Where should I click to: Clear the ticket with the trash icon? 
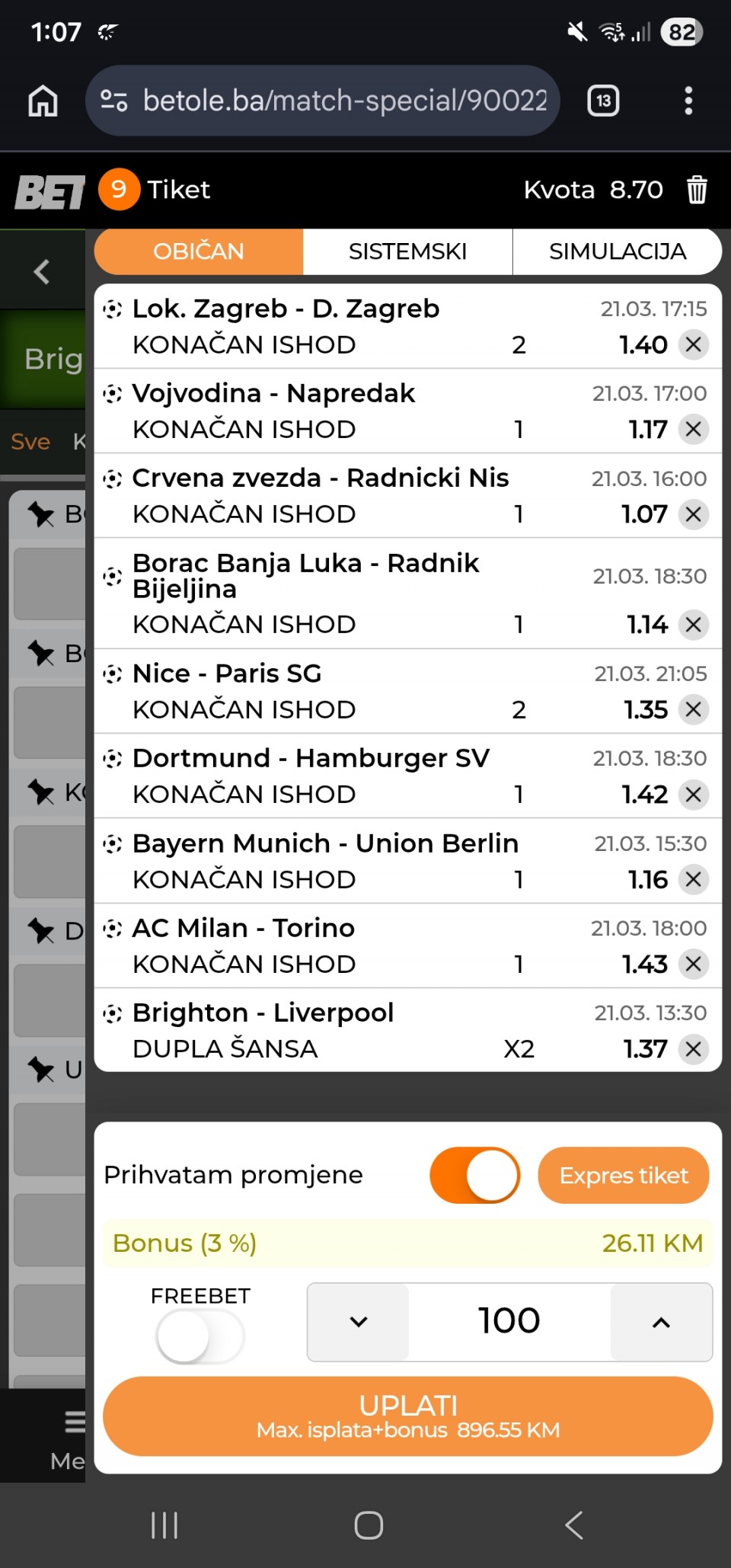click(697, 190)
